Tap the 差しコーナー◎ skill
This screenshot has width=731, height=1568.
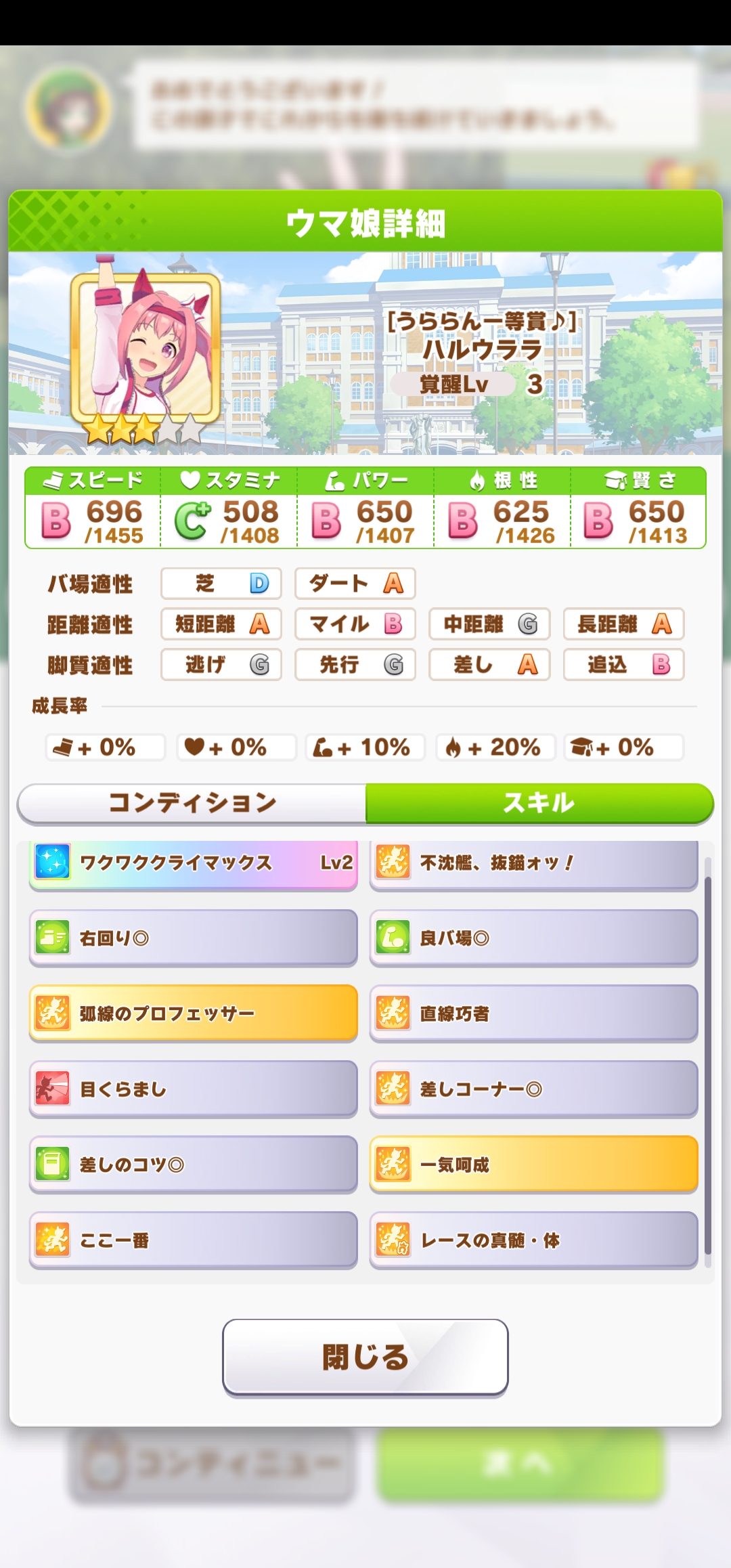coord(533,1089)
